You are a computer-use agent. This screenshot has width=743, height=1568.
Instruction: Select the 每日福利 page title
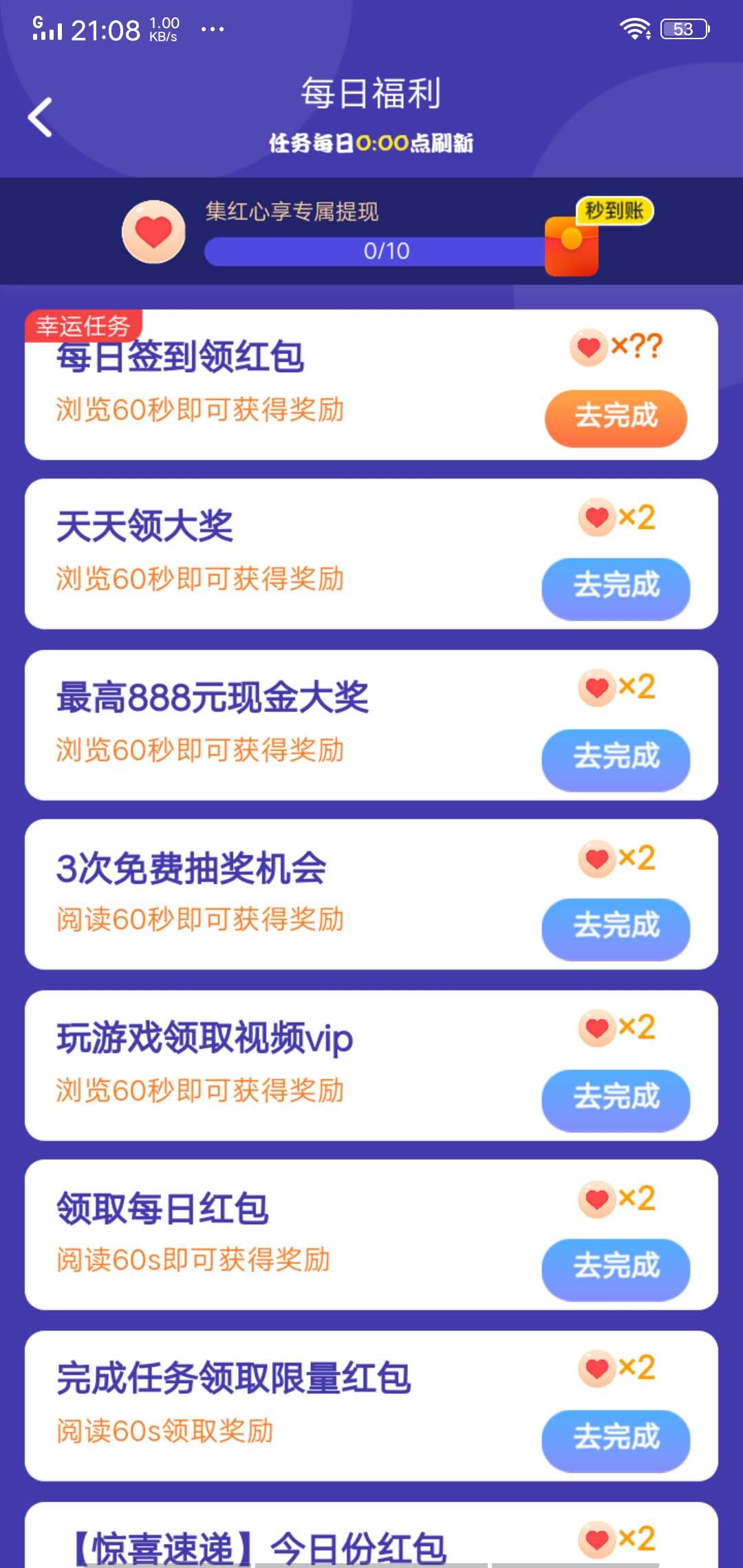pyautogui.click(x=371, y=94)
